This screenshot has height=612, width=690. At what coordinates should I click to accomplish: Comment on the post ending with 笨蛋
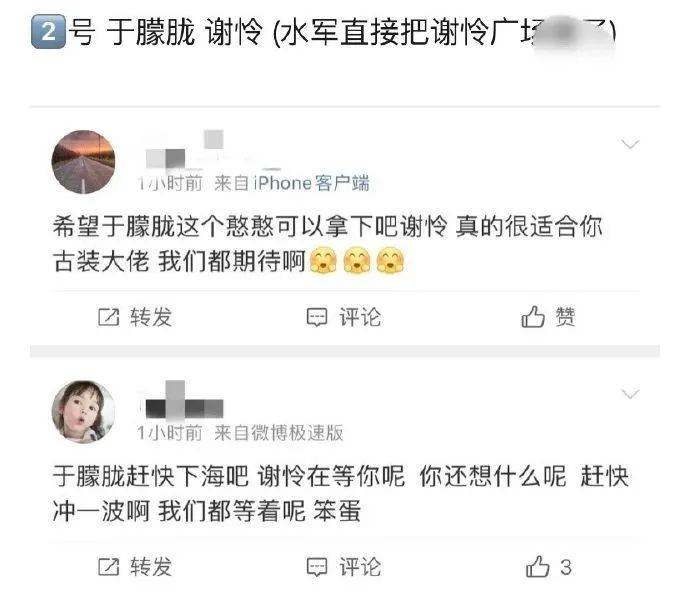pos(343,566)
